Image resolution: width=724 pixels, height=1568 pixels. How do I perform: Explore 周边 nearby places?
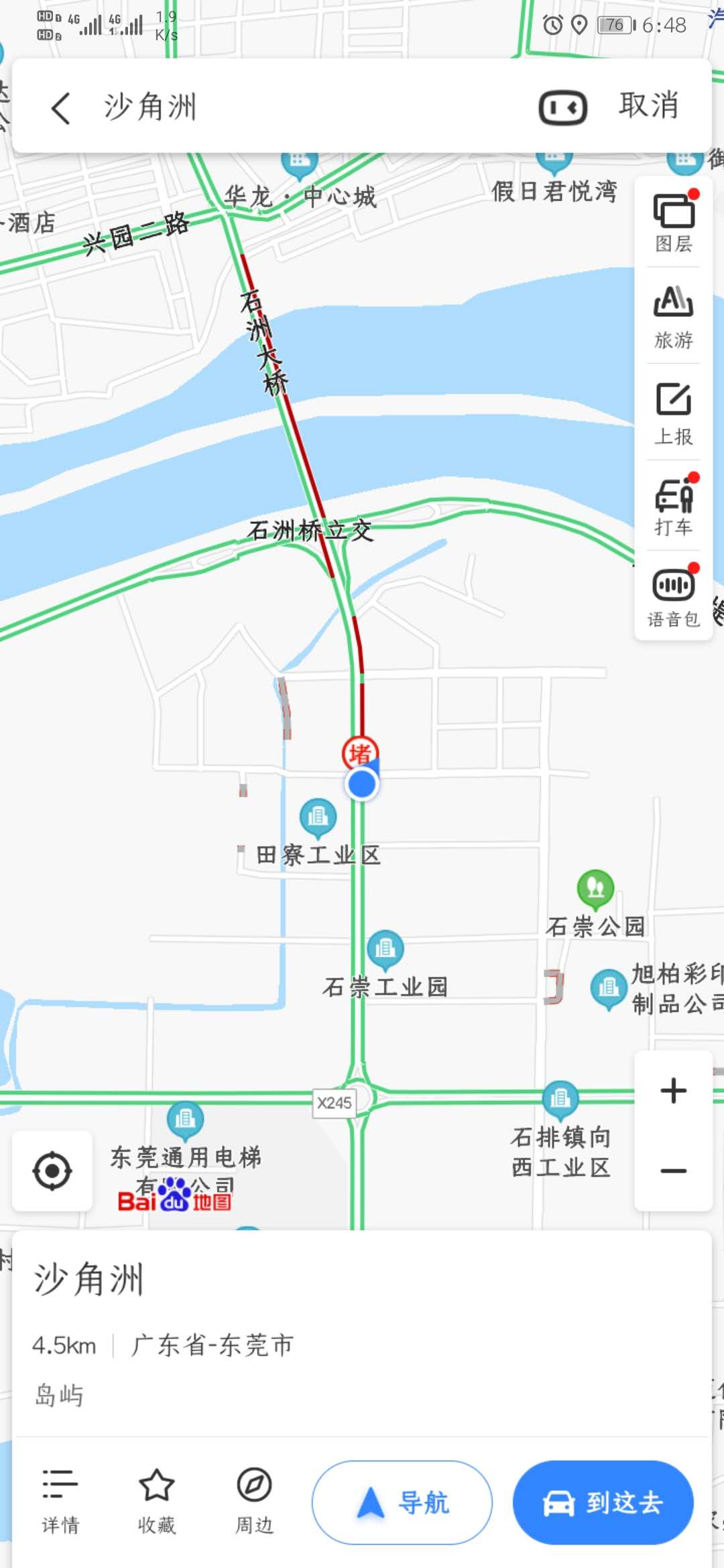click(254, 1502)
